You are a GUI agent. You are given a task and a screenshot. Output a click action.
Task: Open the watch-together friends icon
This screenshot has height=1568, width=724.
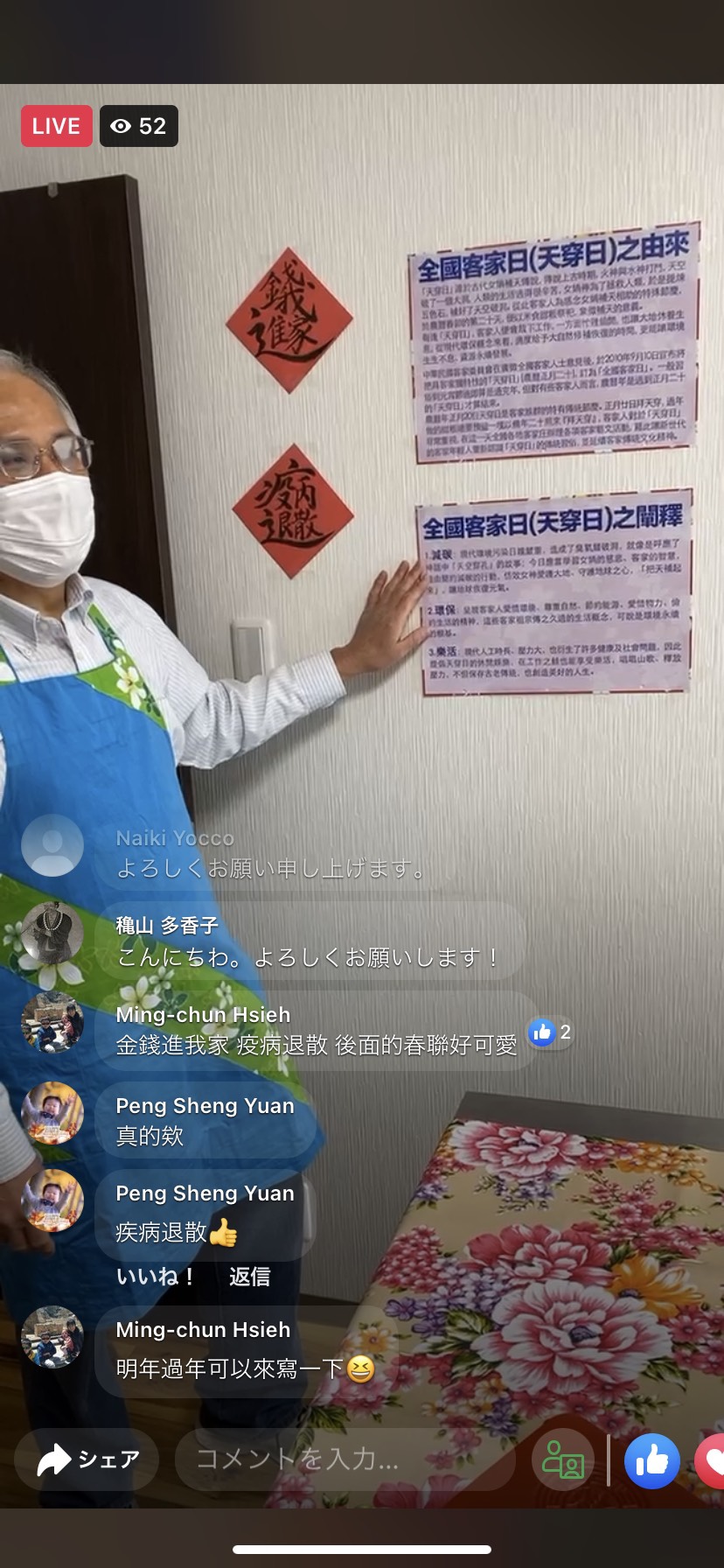[x=562, y=1459]
